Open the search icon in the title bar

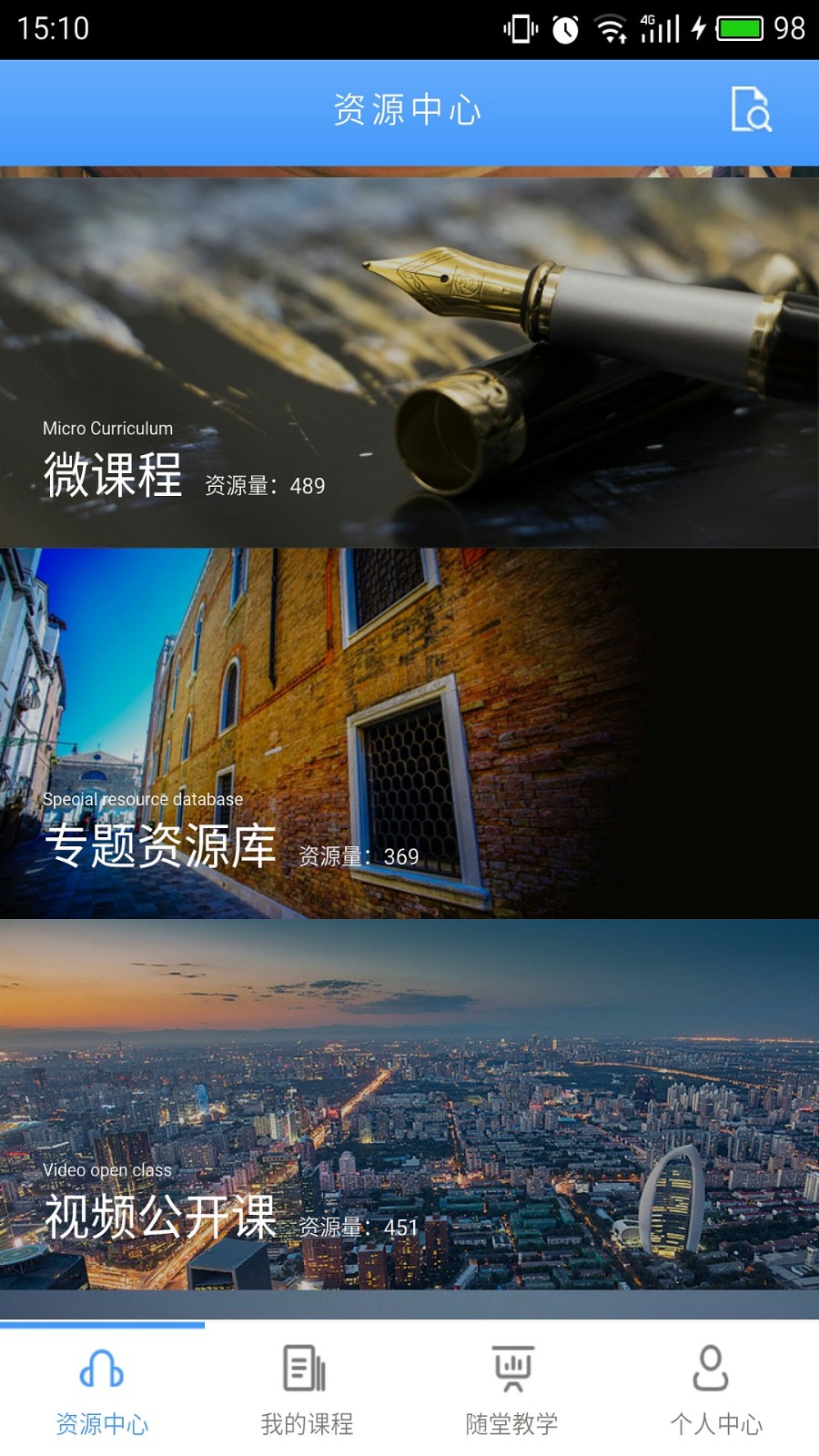click(750, 109)
